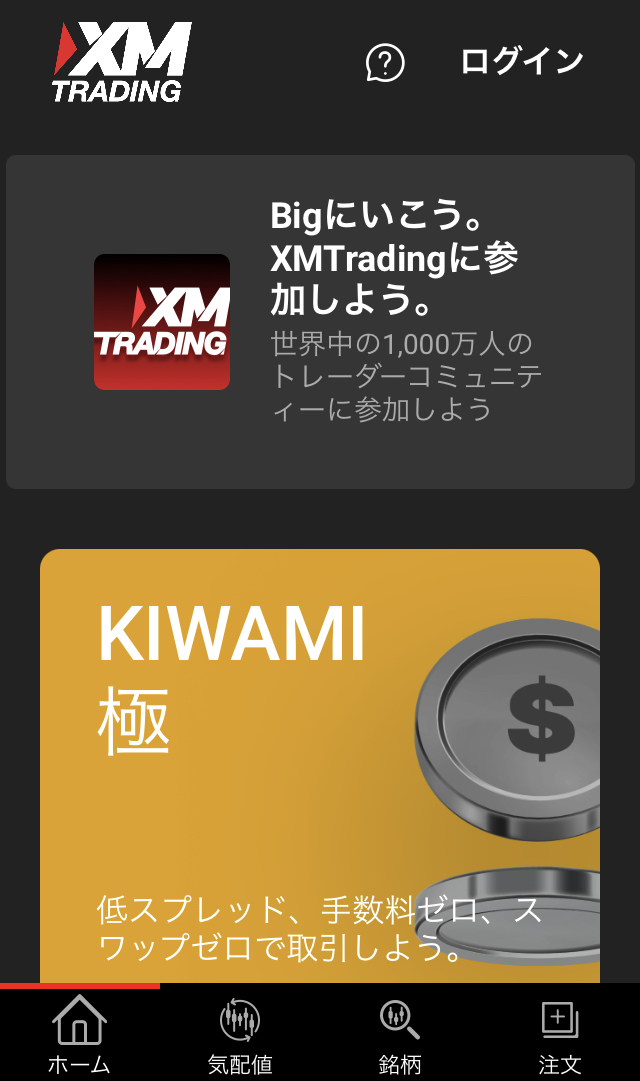Image resolution: width=640 pixels, height=1081 pixels.
Task: Open the Bigにいこう XMTrading join card
Action: (320, 322)
